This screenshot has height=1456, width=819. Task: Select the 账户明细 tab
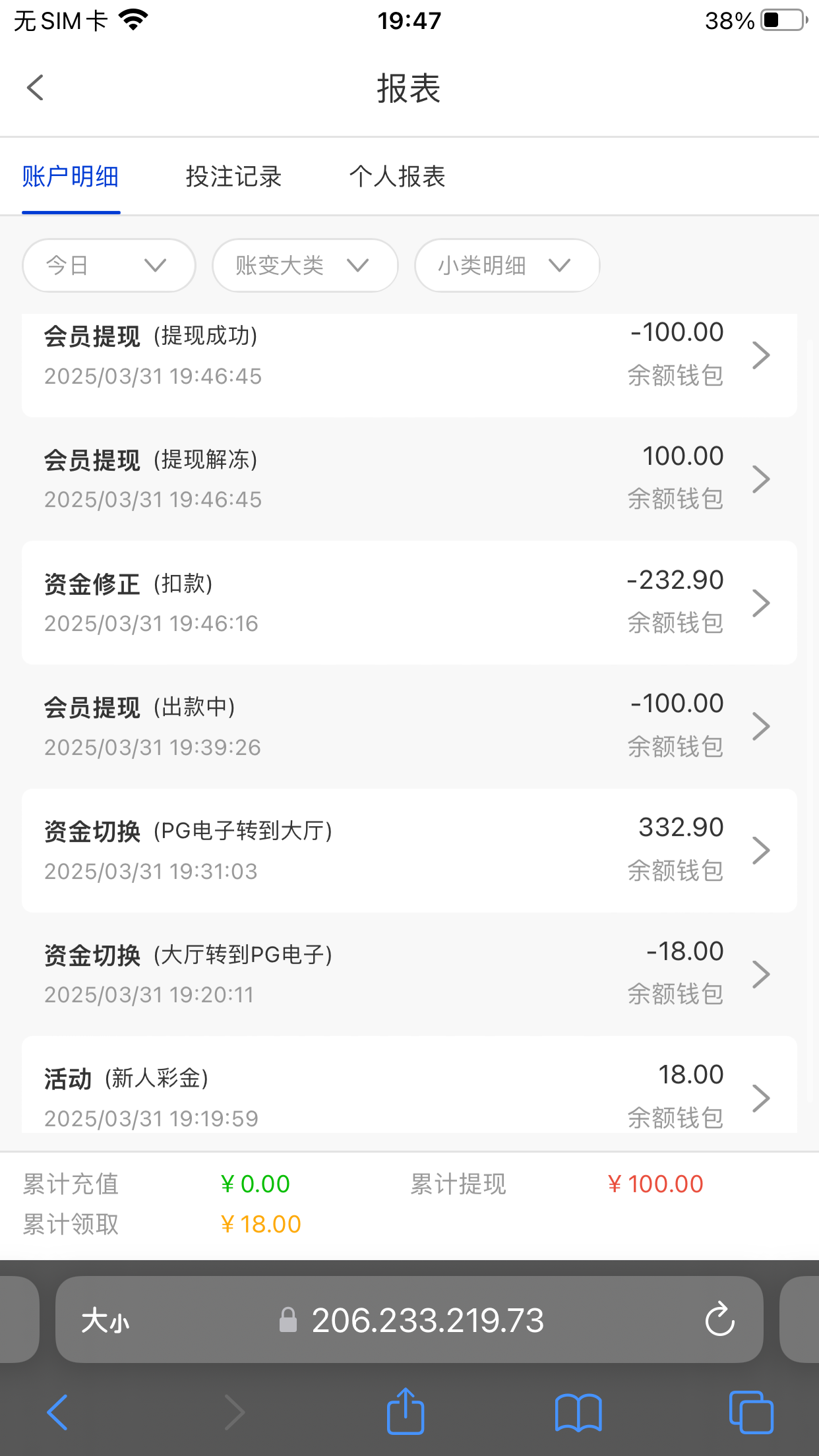pos(71,177)
